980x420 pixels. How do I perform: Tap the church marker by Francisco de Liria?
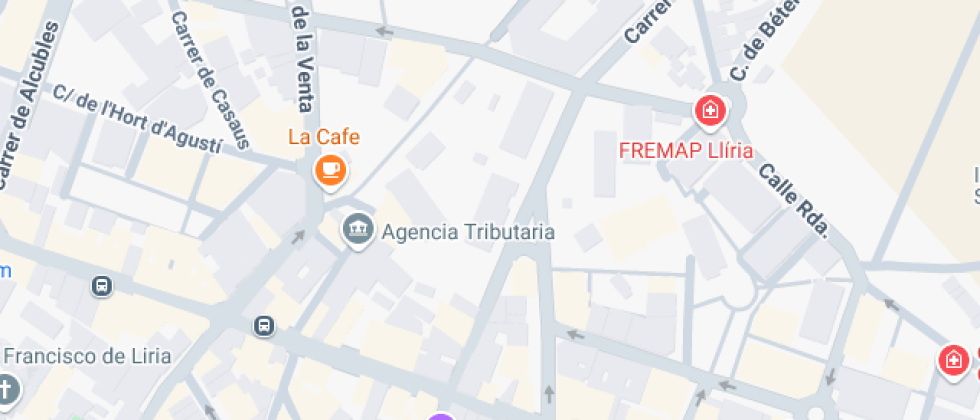coord(6,390)
